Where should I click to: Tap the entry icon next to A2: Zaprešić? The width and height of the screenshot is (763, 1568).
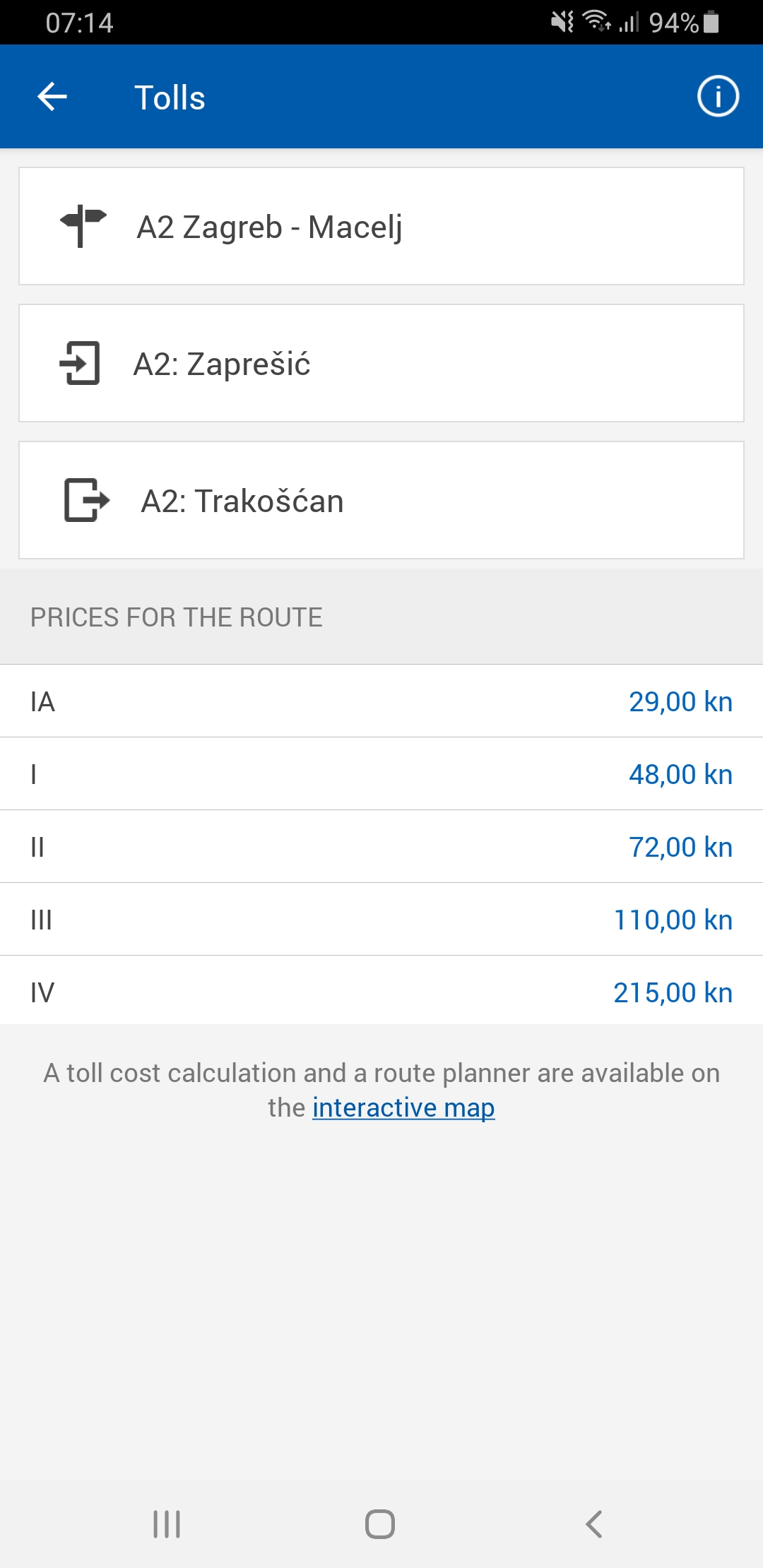[83, 363]
